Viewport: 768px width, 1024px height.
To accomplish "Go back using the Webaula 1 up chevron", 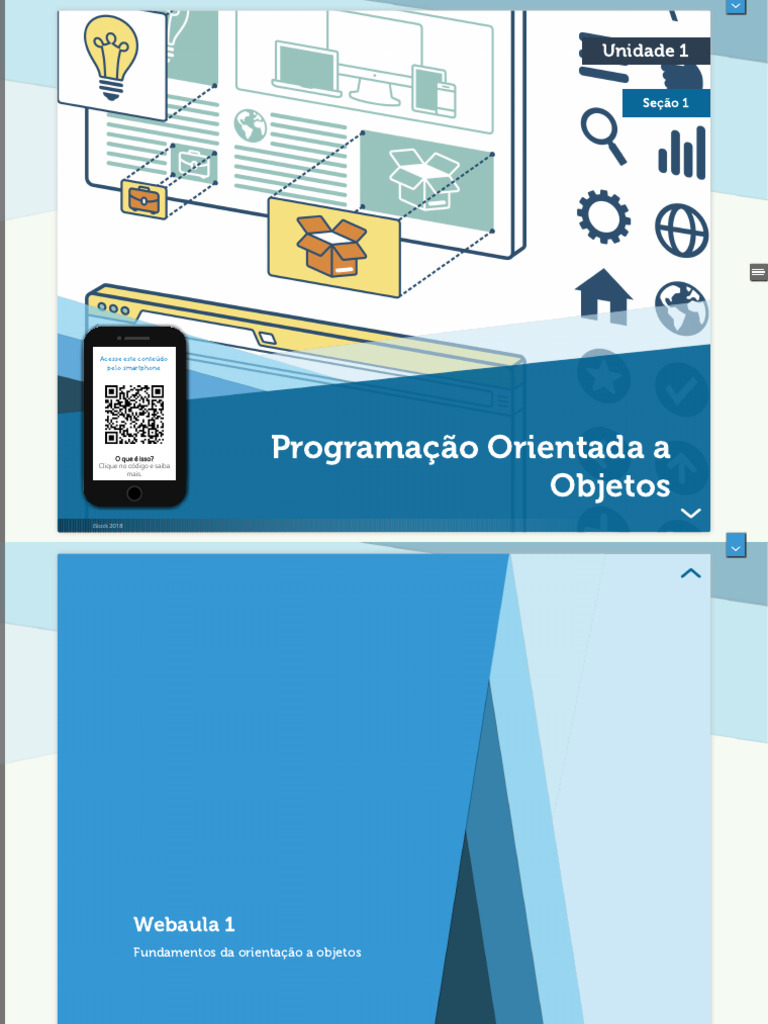I will click(690, 573).
